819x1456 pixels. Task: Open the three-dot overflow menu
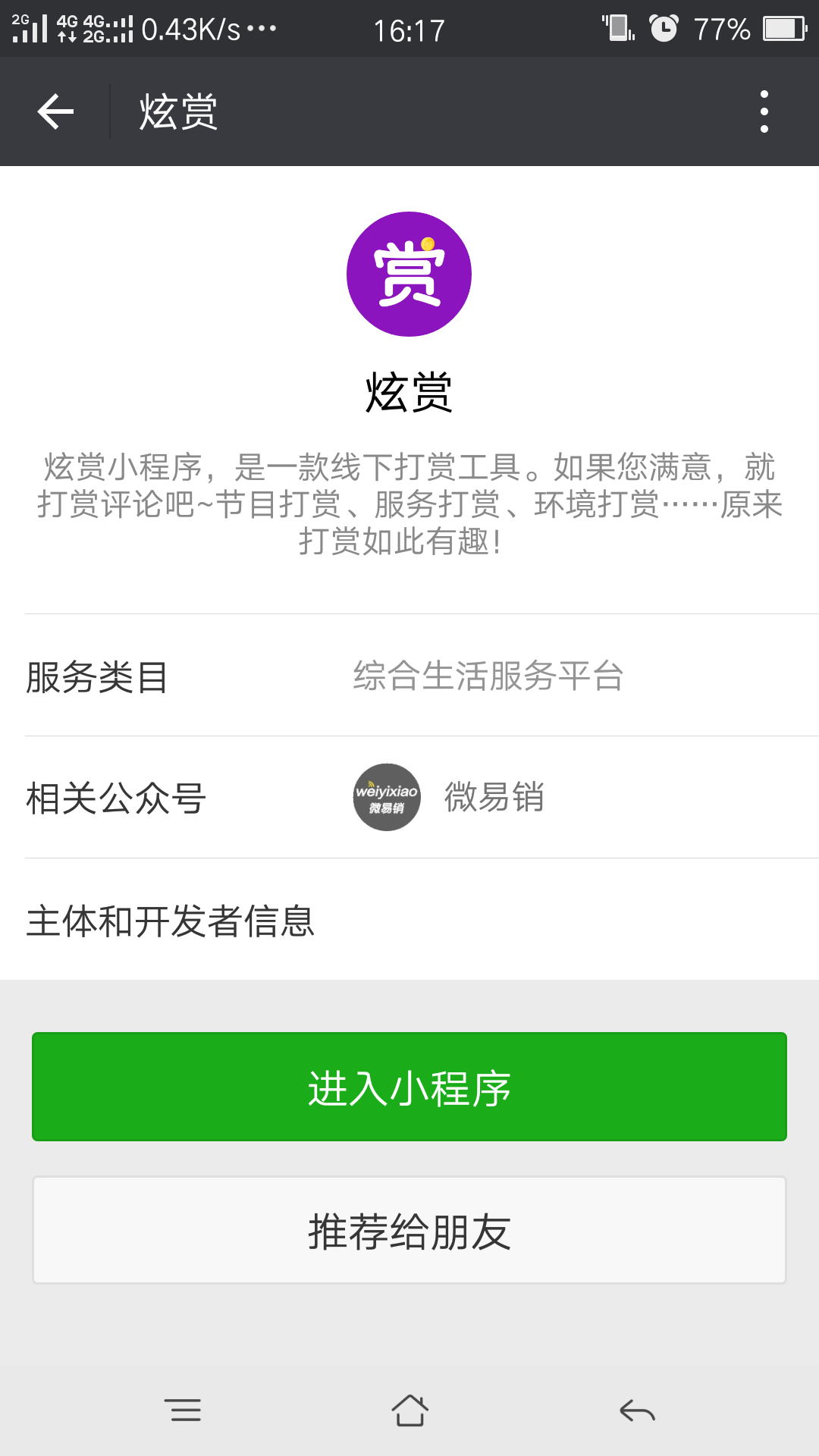pos(764,112)
